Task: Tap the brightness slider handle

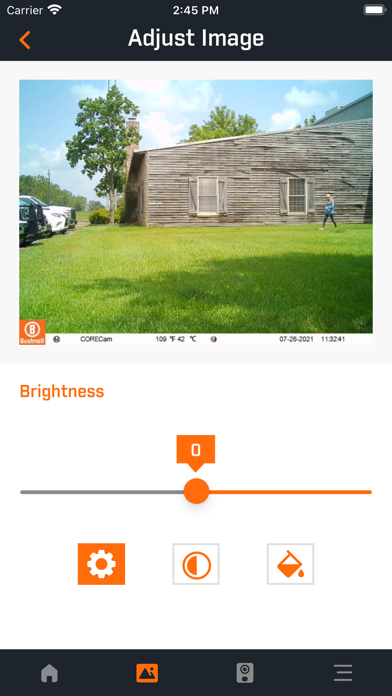Action: [196, 491]
